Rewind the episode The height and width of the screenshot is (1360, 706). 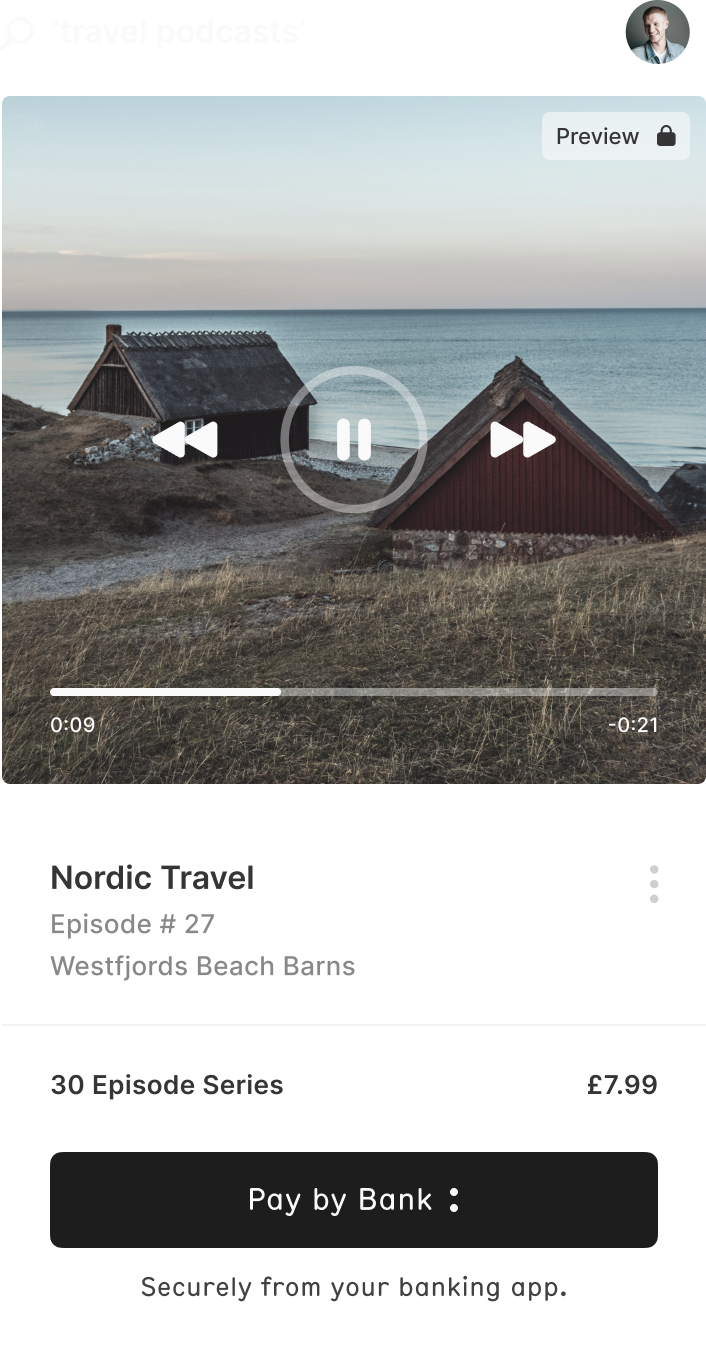pyautogui.click(x=185, y=440)
